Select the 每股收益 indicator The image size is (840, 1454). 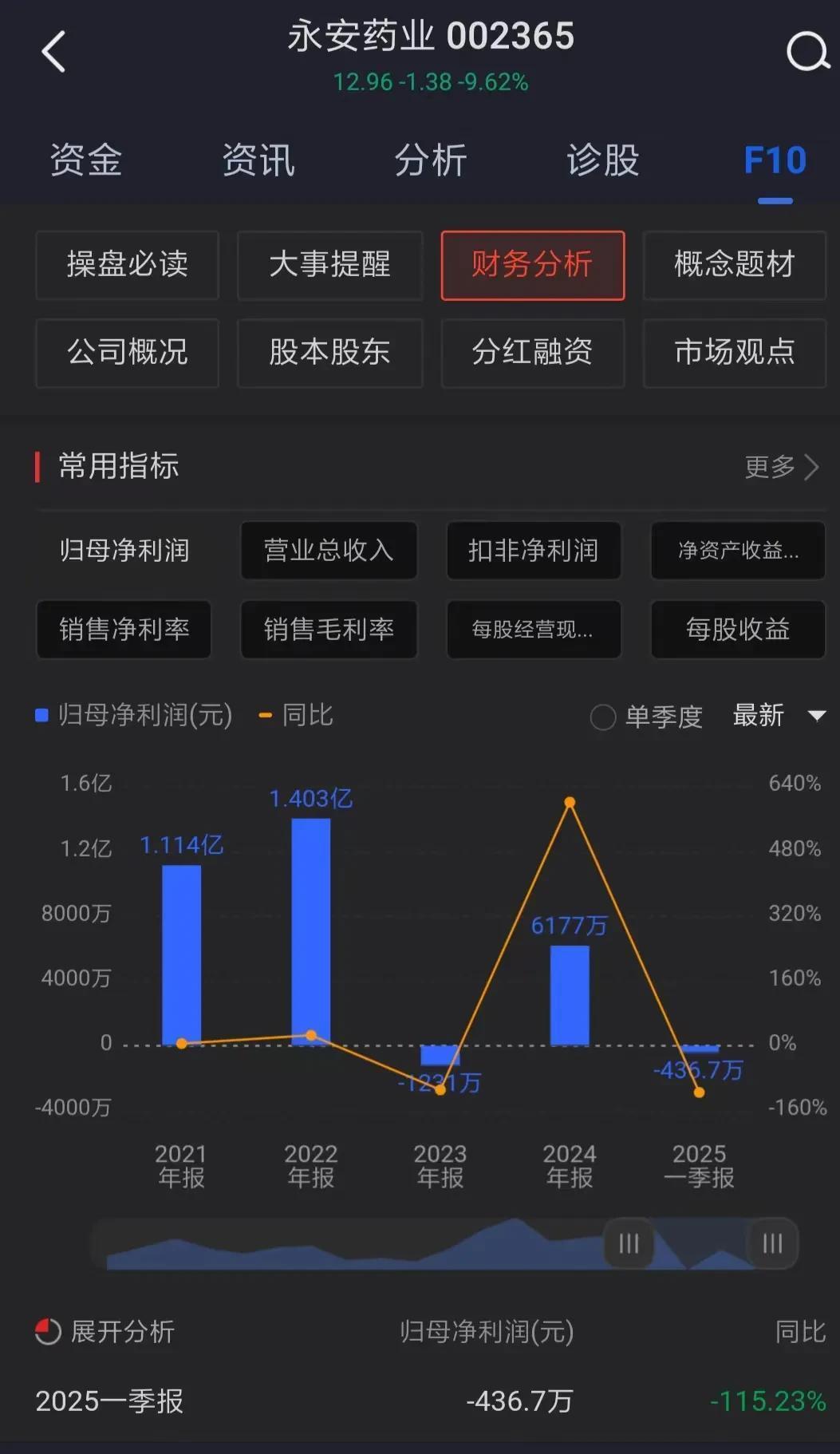tap(738, 630)
